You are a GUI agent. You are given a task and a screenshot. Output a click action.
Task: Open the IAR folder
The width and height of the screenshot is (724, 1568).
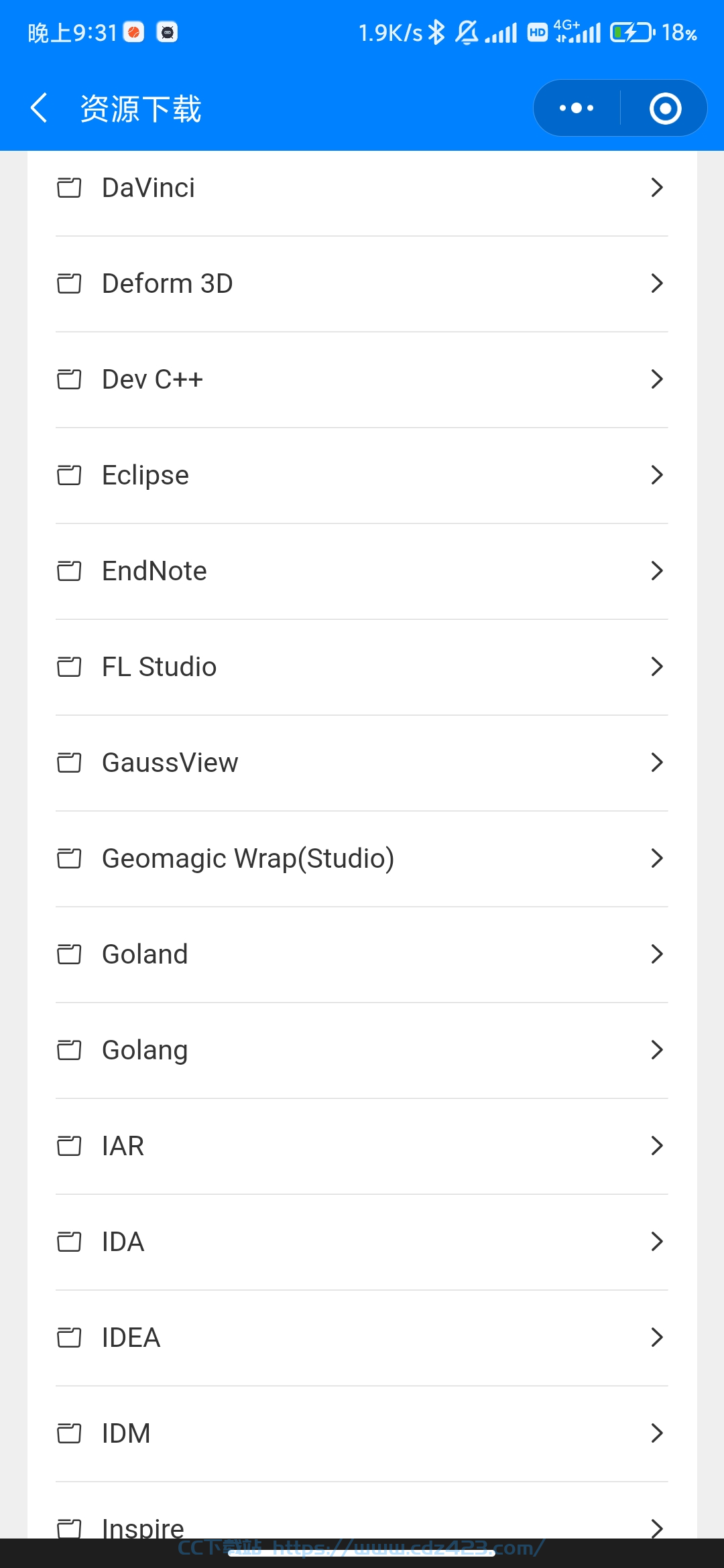point(362,1146)
